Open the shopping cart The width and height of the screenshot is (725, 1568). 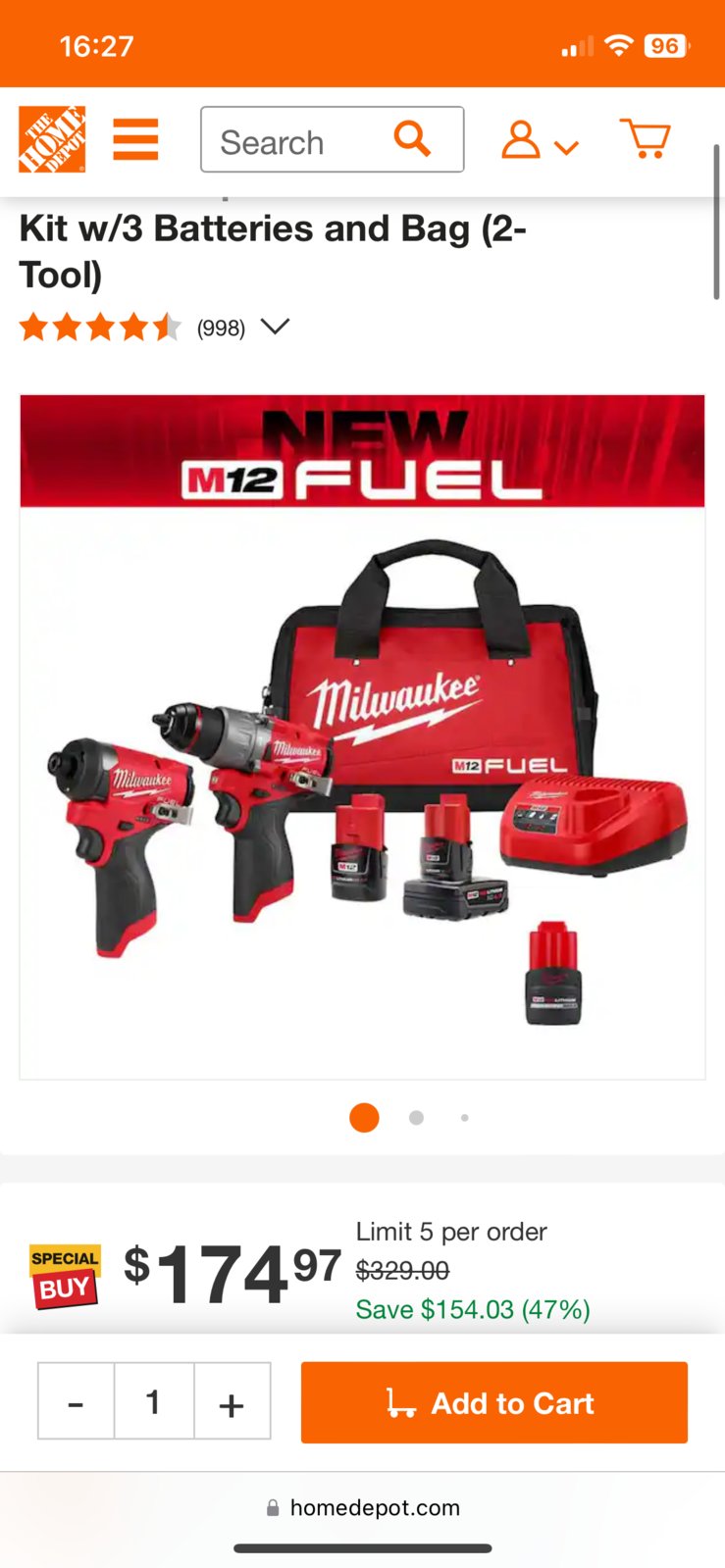point(645,139)
